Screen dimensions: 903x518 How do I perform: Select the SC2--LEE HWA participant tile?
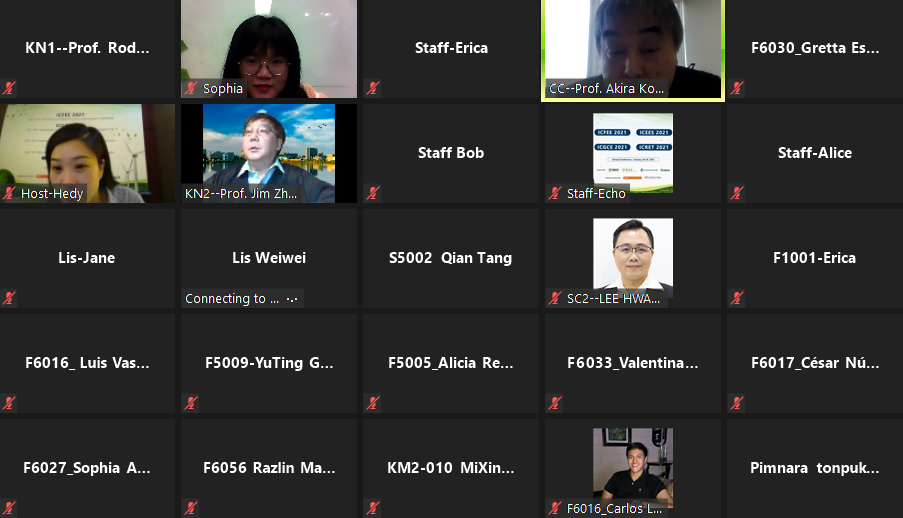(x=632, y=257)
